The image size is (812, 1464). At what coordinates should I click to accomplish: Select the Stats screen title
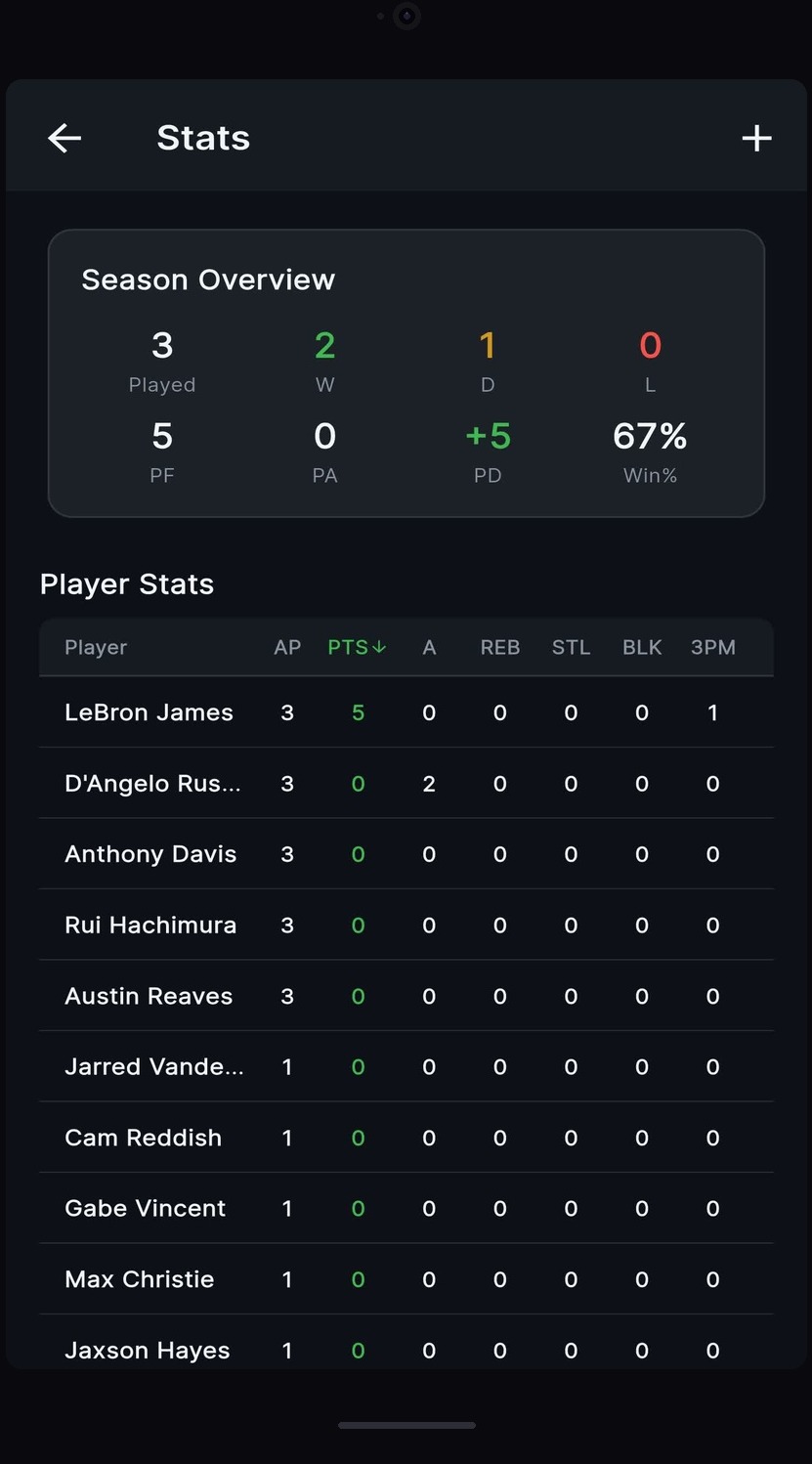click(203, 138)
